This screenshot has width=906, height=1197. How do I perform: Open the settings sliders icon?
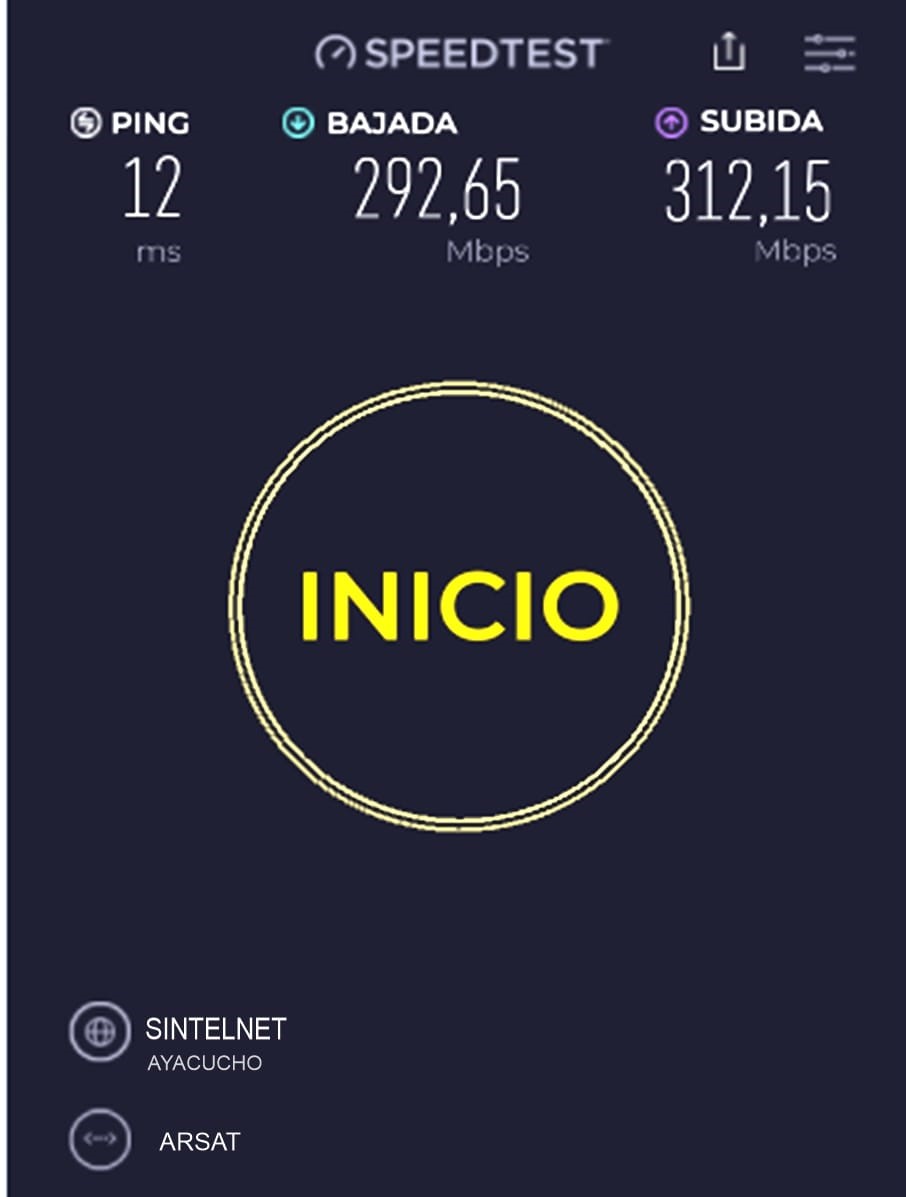[829, 52]
